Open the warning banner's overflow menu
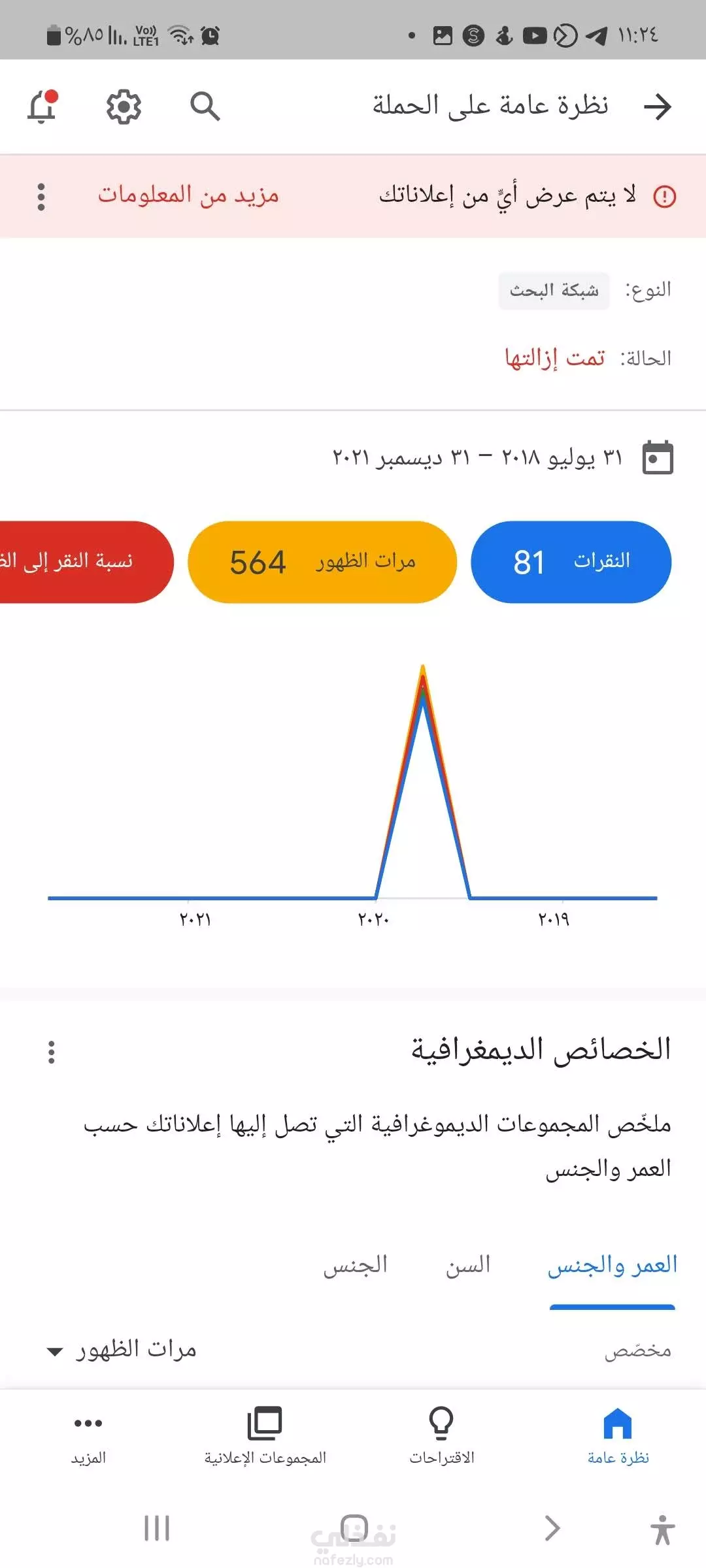This screenshot has height=1568, width=706. click(x=41, y=197)
